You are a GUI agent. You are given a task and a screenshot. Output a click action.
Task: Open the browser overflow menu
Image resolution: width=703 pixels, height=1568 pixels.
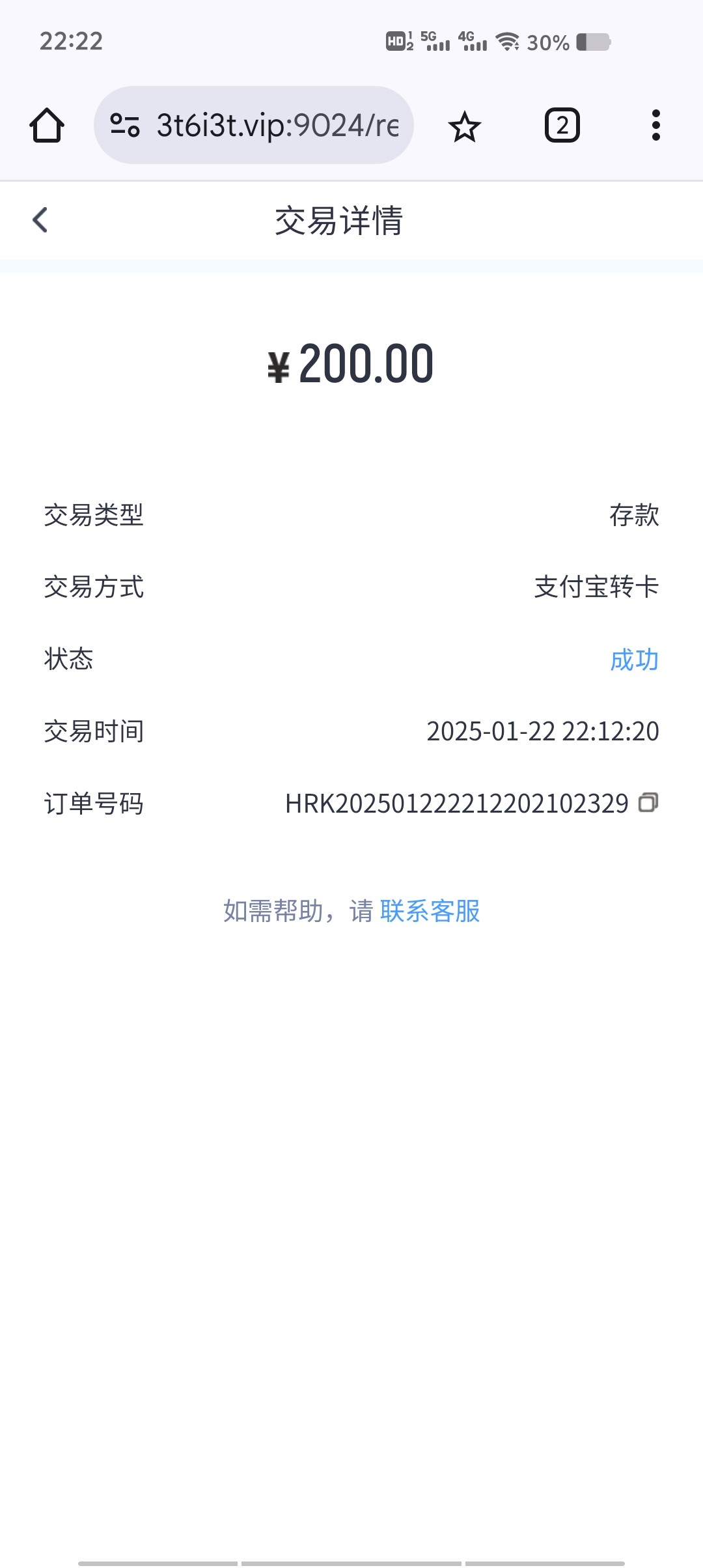click(x=655, y=125)
